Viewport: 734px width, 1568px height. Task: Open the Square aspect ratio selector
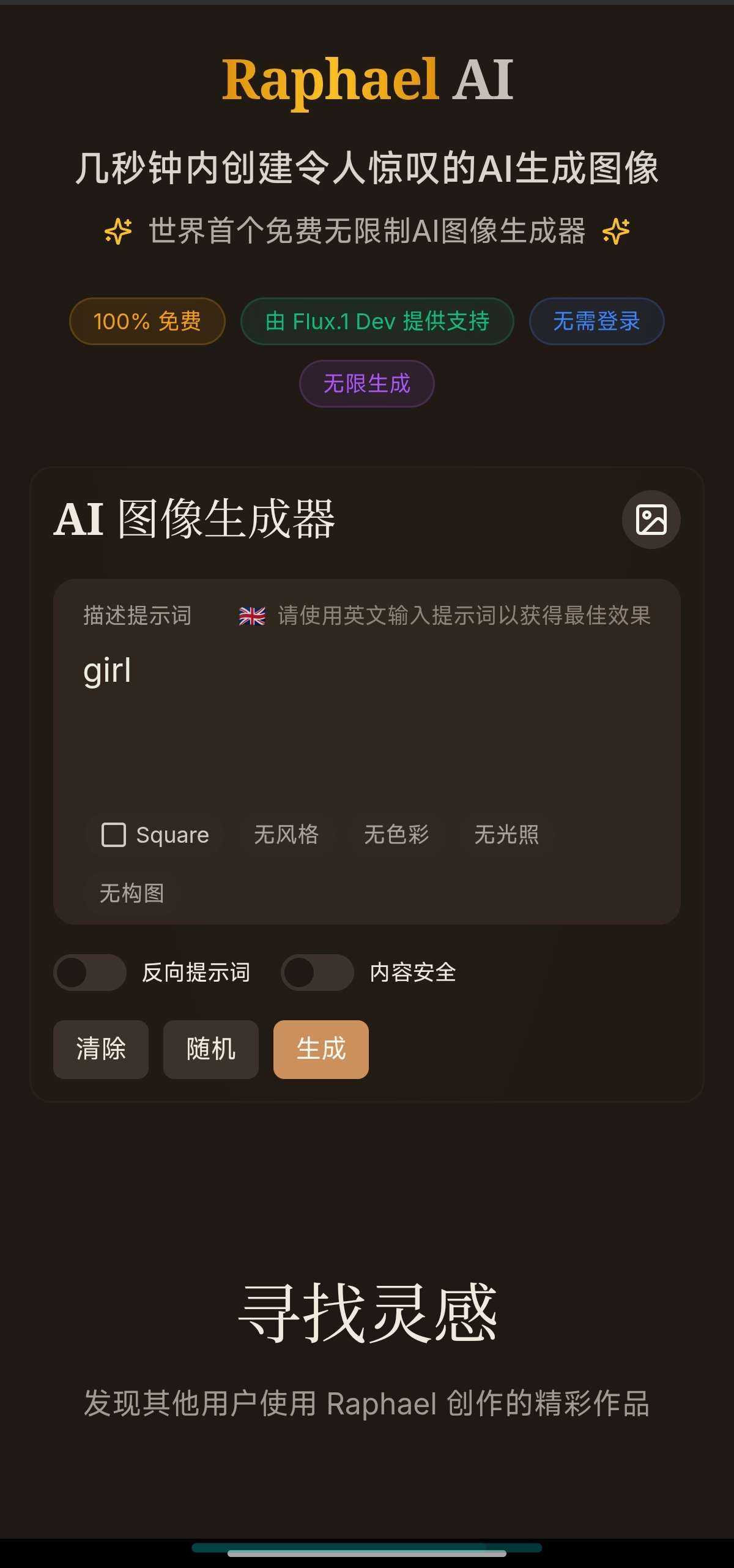click(x=155, y=835)
